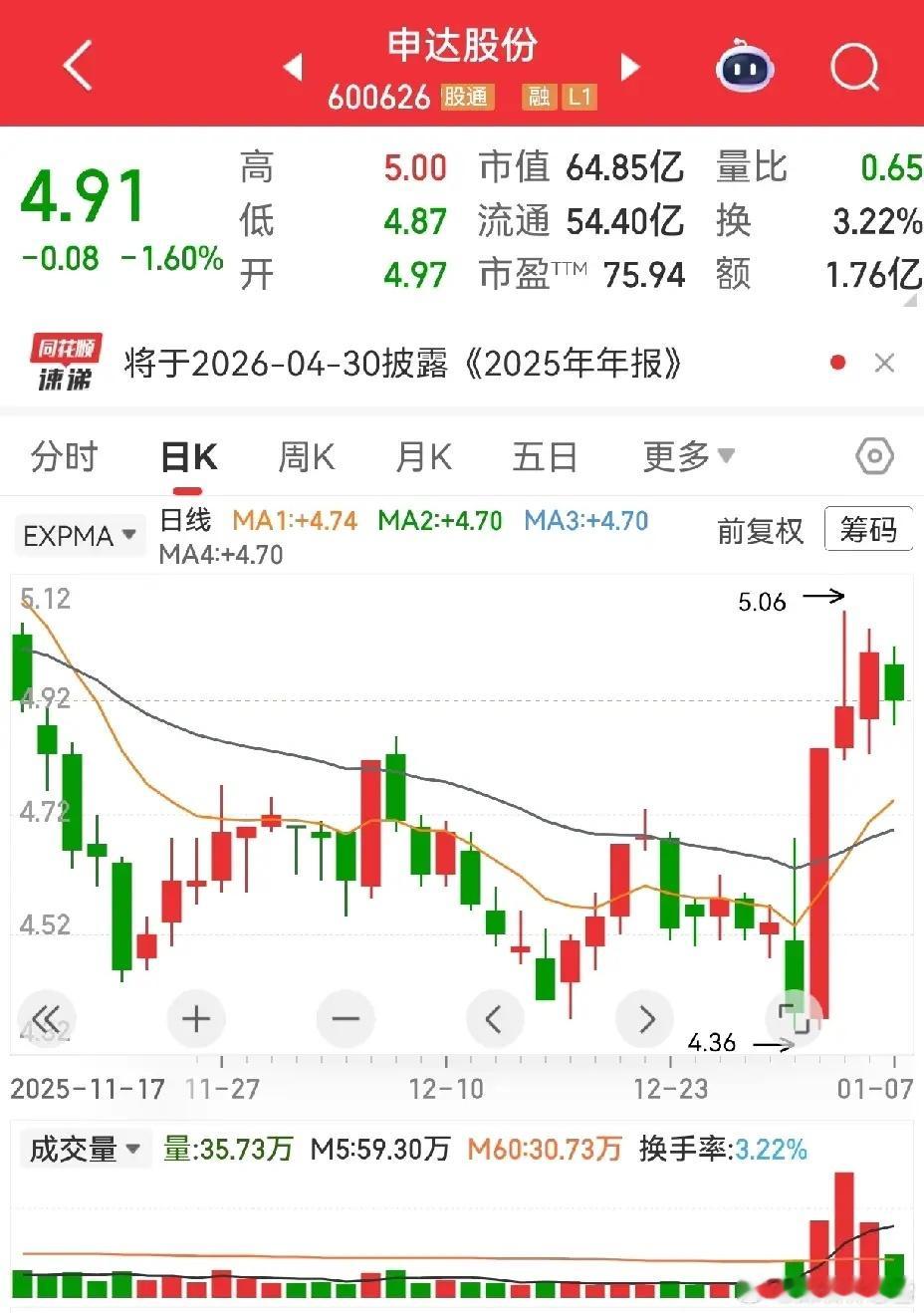
Task: Zoom out the chart using minus icon
Action: pyautogui.click(x=345, y=1018)
